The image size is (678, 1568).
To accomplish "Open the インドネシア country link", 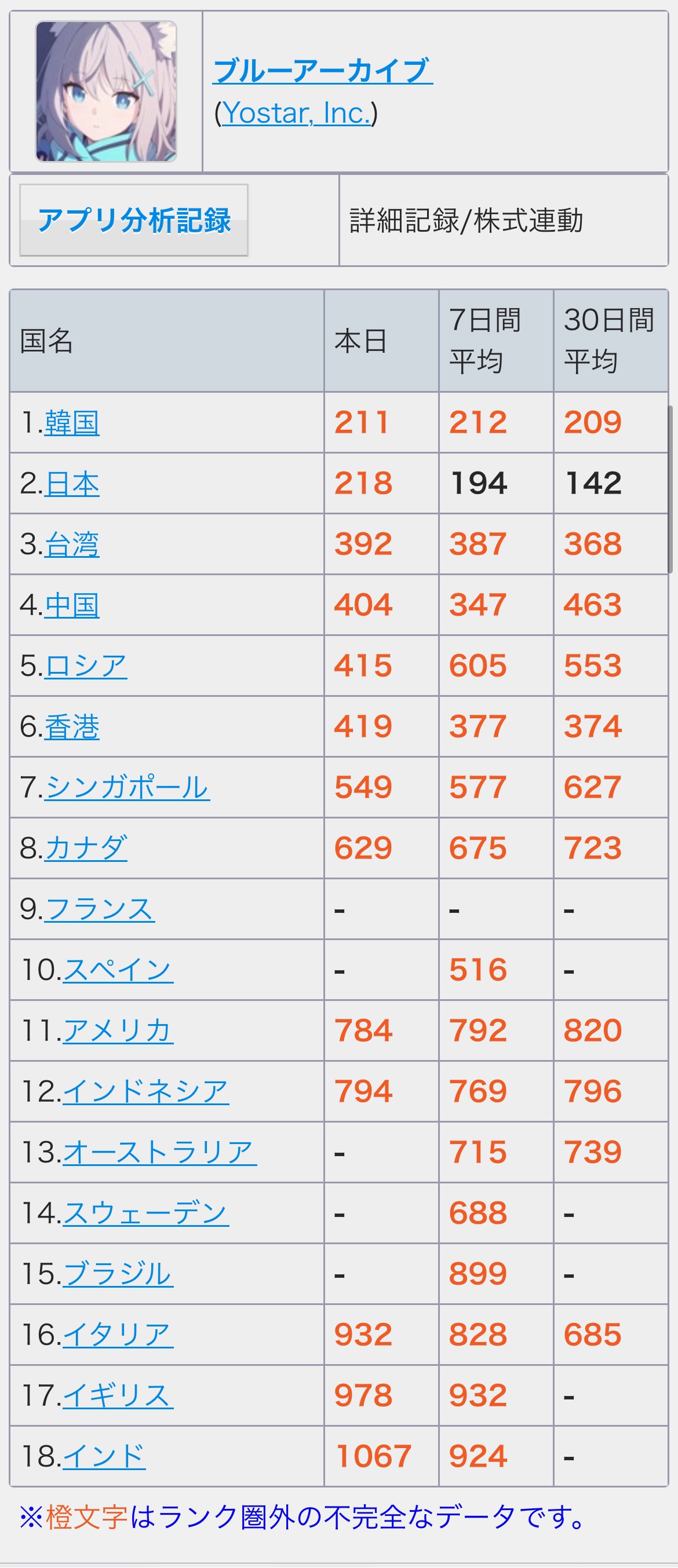I will tap(145, 1091).
